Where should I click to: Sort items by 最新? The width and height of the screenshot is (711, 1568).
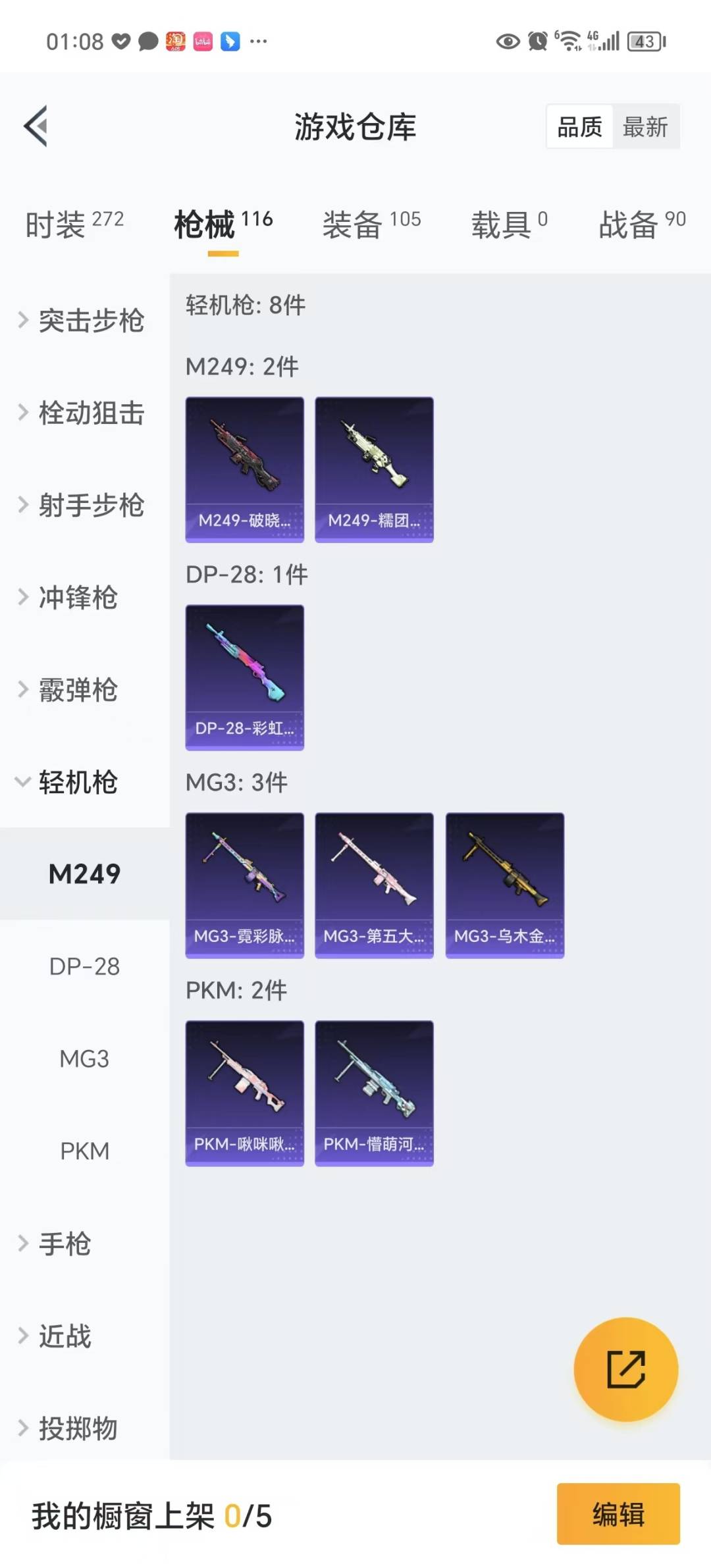645,126
